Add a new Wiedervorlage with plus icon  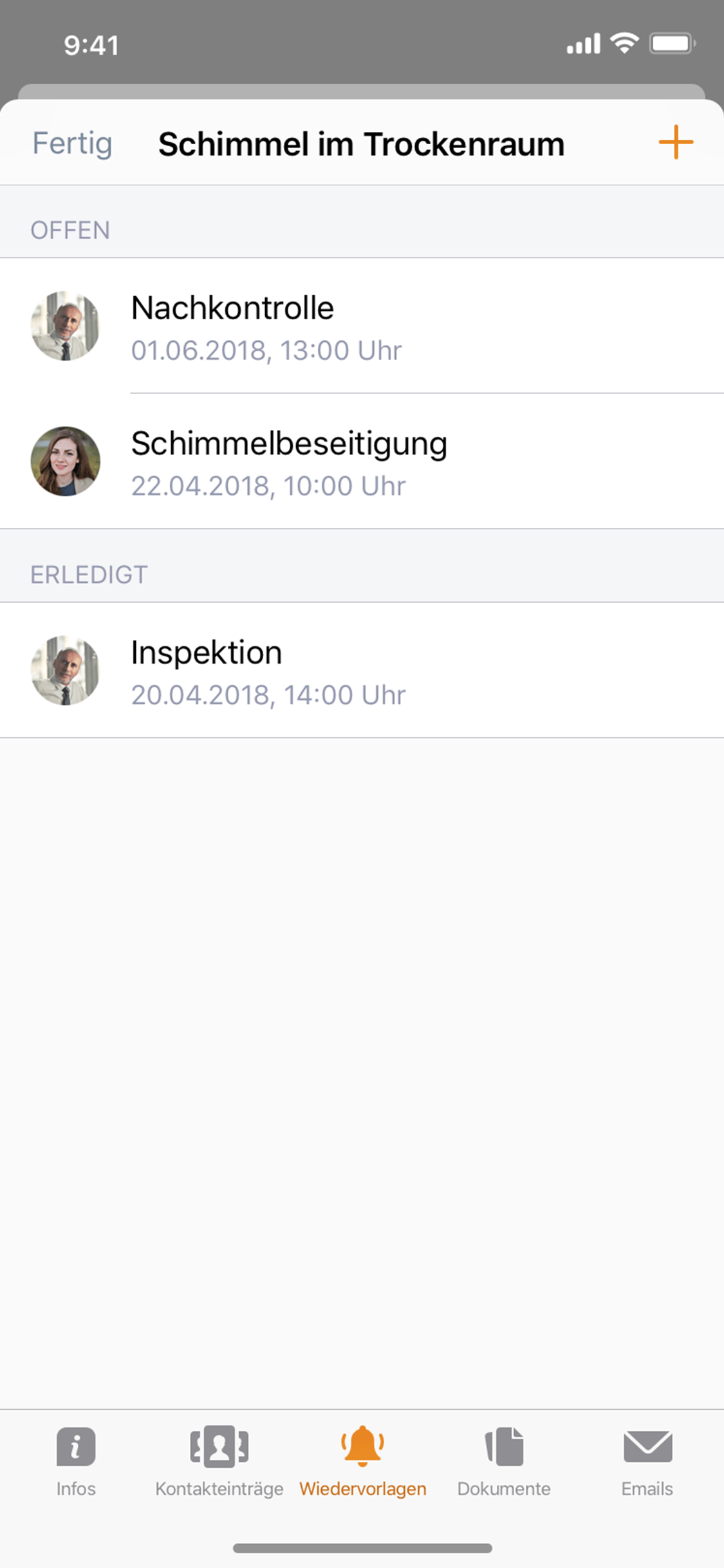(676, 142)
